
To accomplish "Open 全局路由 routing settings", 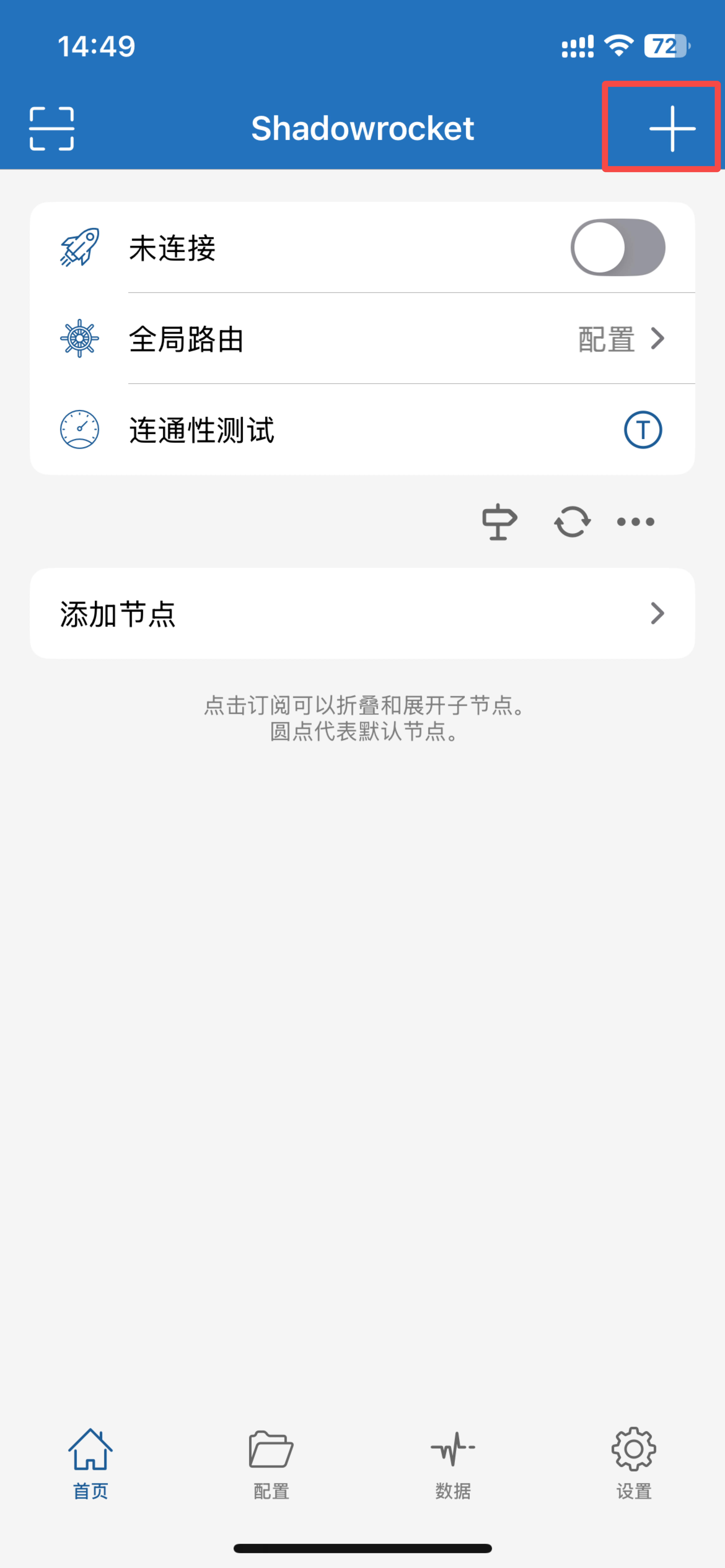I will [244, 339].
